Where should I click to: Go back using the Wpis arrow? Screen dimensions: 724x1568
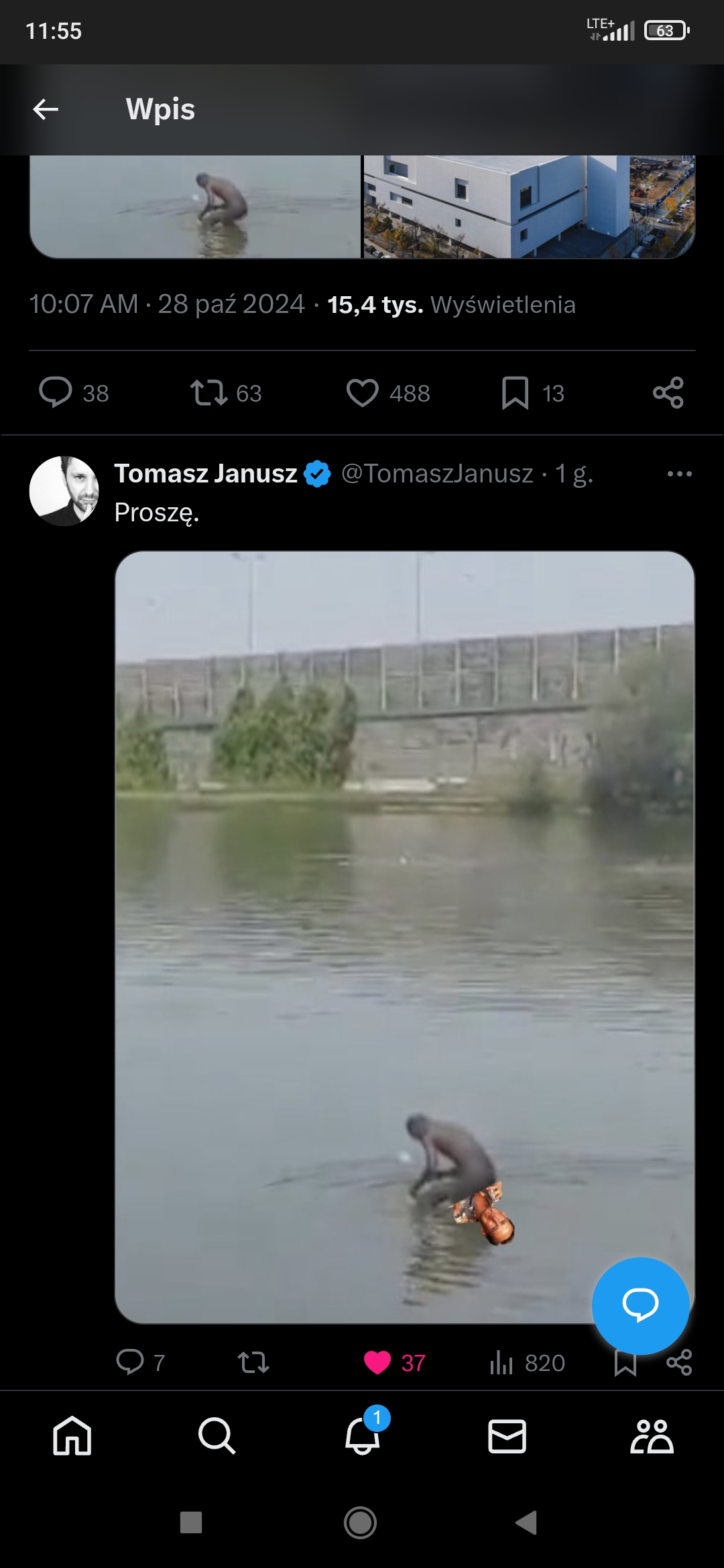pos(46,109)
